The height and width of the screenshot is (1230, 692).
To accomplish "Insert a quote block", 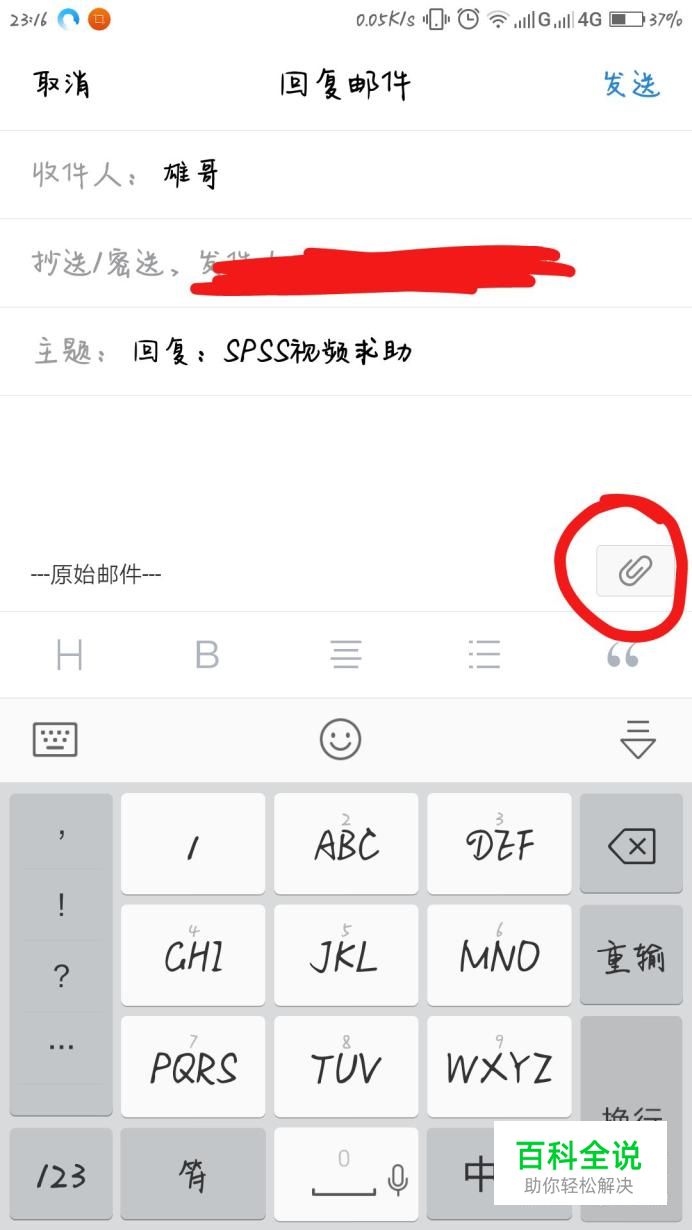I will click(622, 655).
